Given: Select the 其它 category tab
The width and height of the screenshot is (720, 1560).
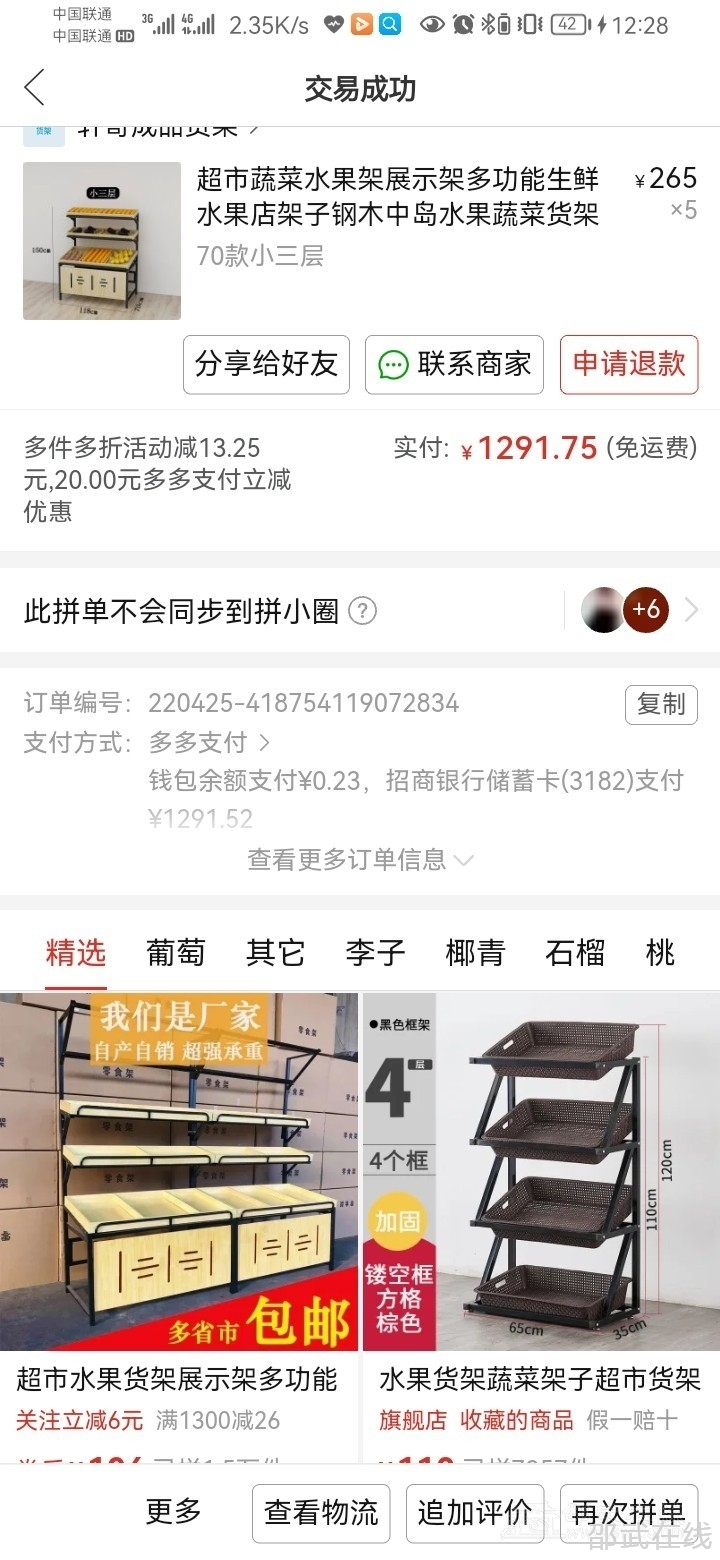Looking at the screenshot, I should point(275,953).
